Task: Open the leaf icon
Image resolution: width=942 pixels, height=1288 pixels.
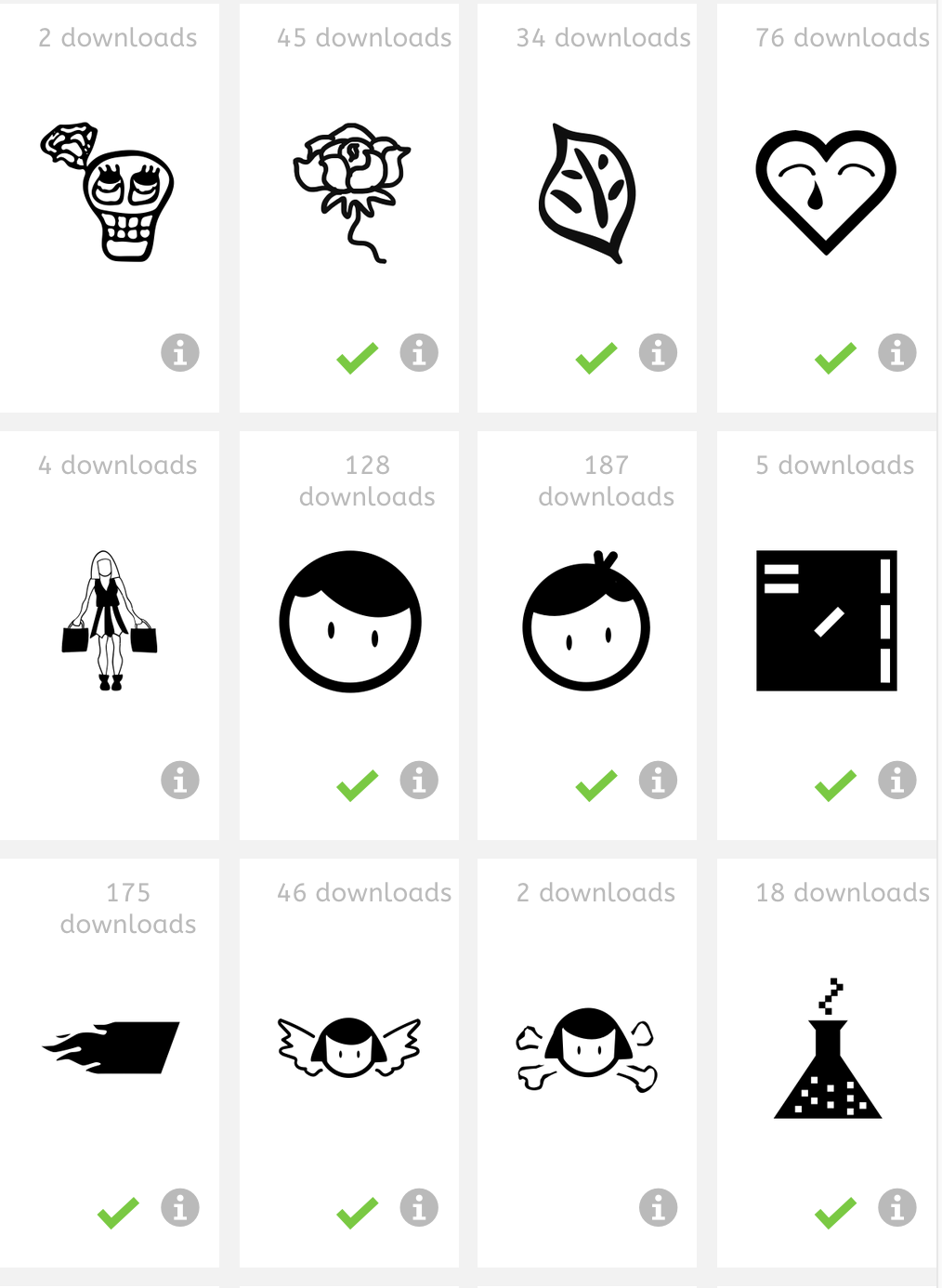Action: [x=587, y=192]
